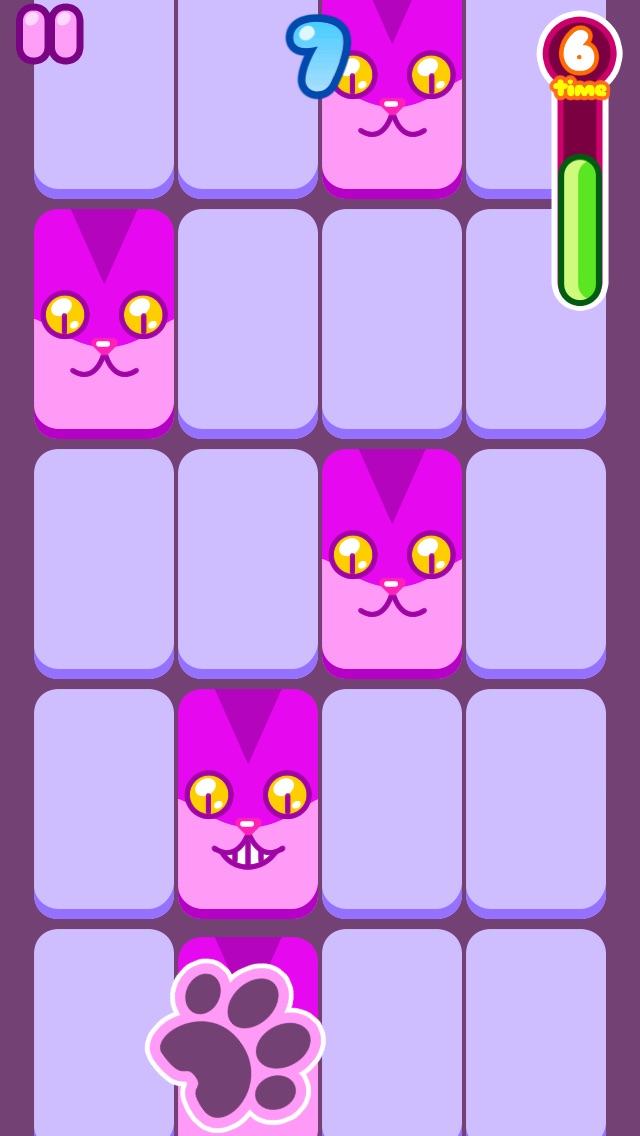This screenshot has height=1136, width=640.
Task: Hit the cat tile under the paw print
Action: point(248,1036)
